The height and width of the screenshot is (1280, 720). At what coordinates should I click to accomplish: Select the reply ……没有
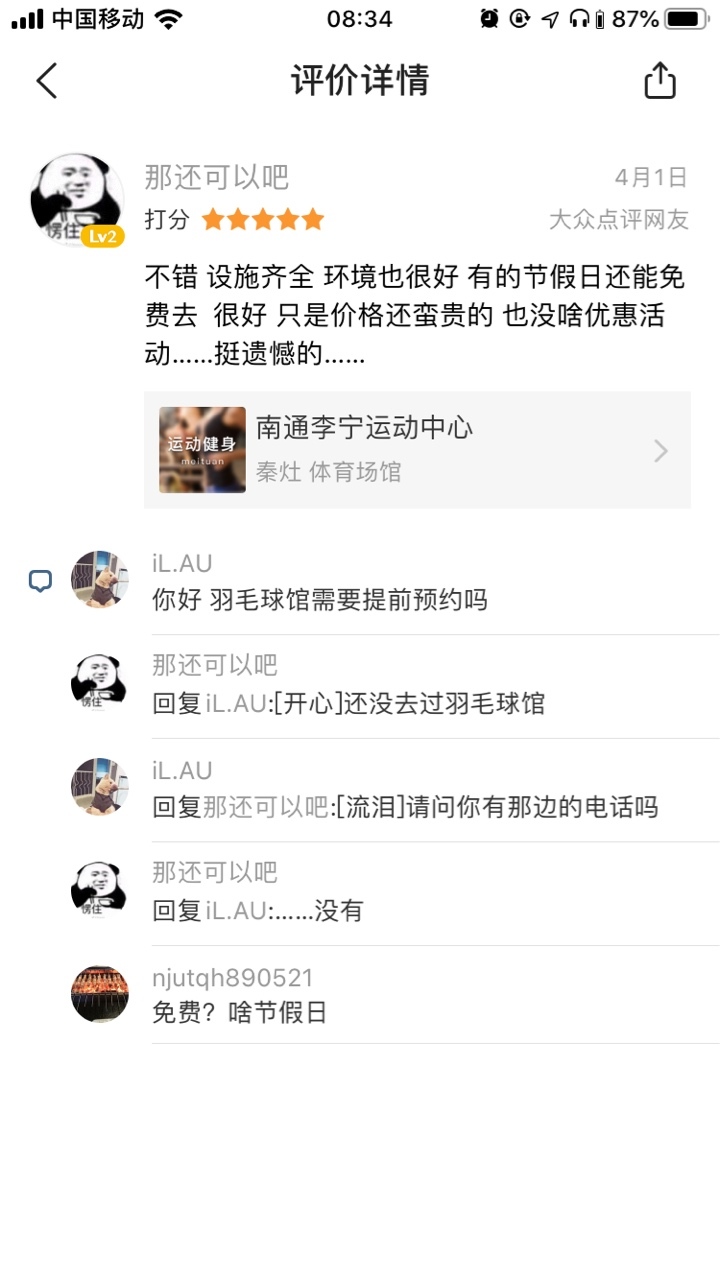coord(338,911)
